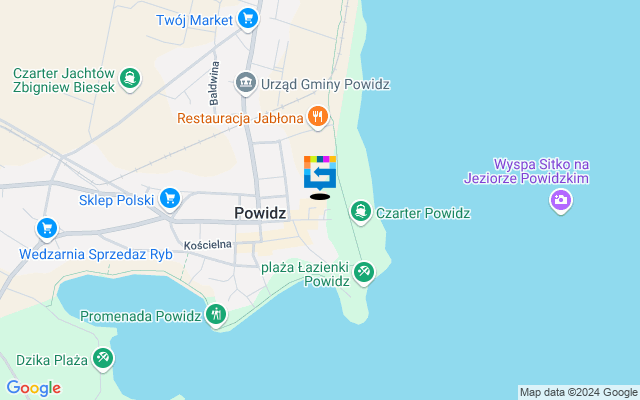The height and width of the screenshot is (400, 640).
Task: Select the Sklep Polski shop marker
Action: [169, 199]
